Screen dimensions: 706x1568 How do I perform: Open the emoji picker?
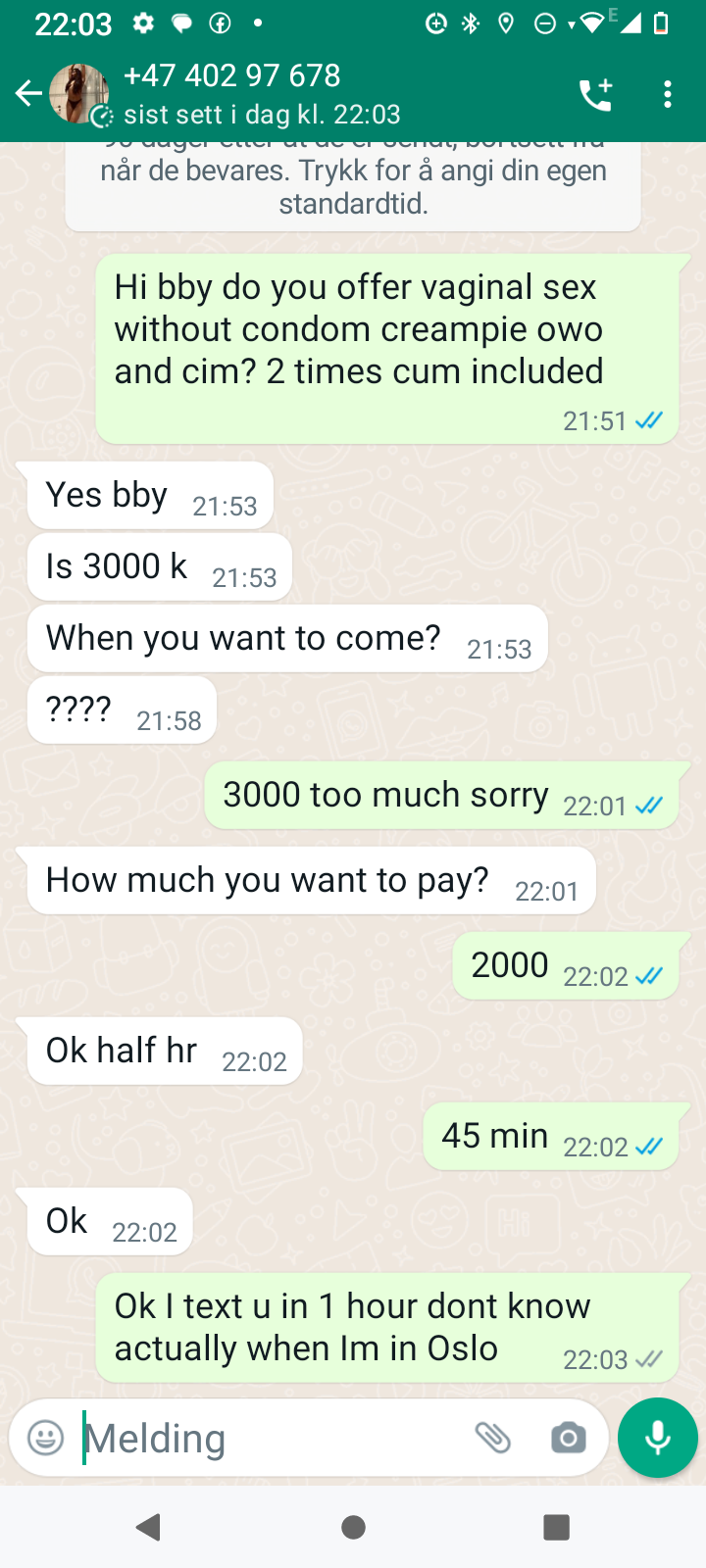coord(45,1438)
